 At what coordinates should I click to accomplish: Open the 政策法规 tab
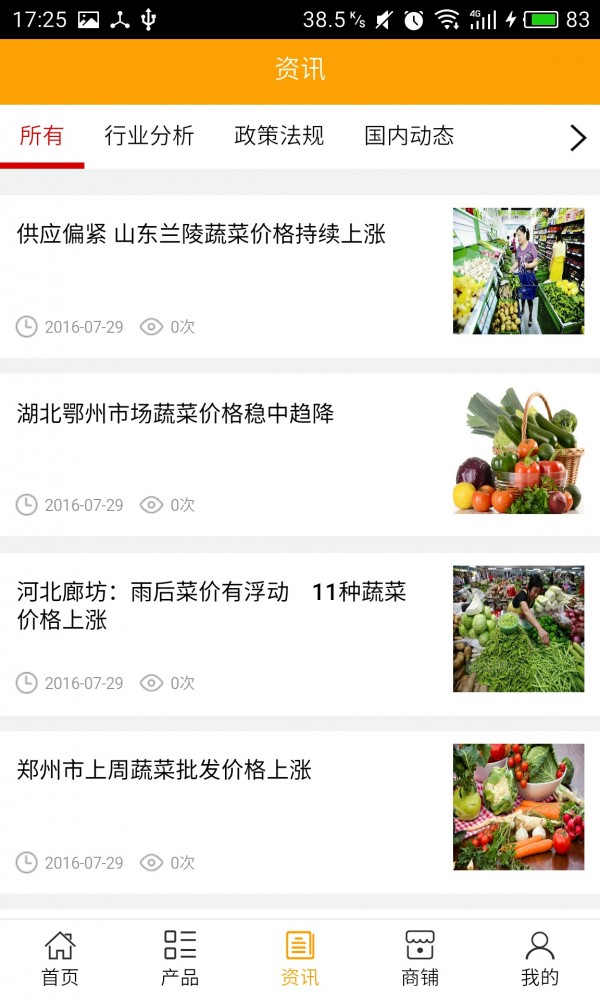(x=279, y=136)
